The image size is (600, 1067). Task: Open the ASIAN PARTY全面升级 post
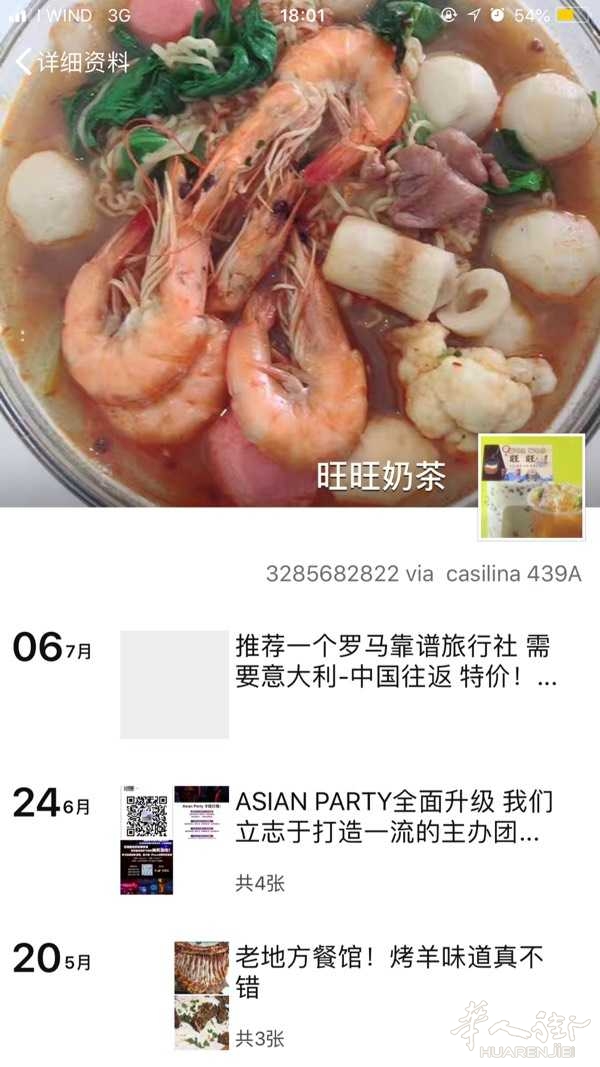point(393,816)
